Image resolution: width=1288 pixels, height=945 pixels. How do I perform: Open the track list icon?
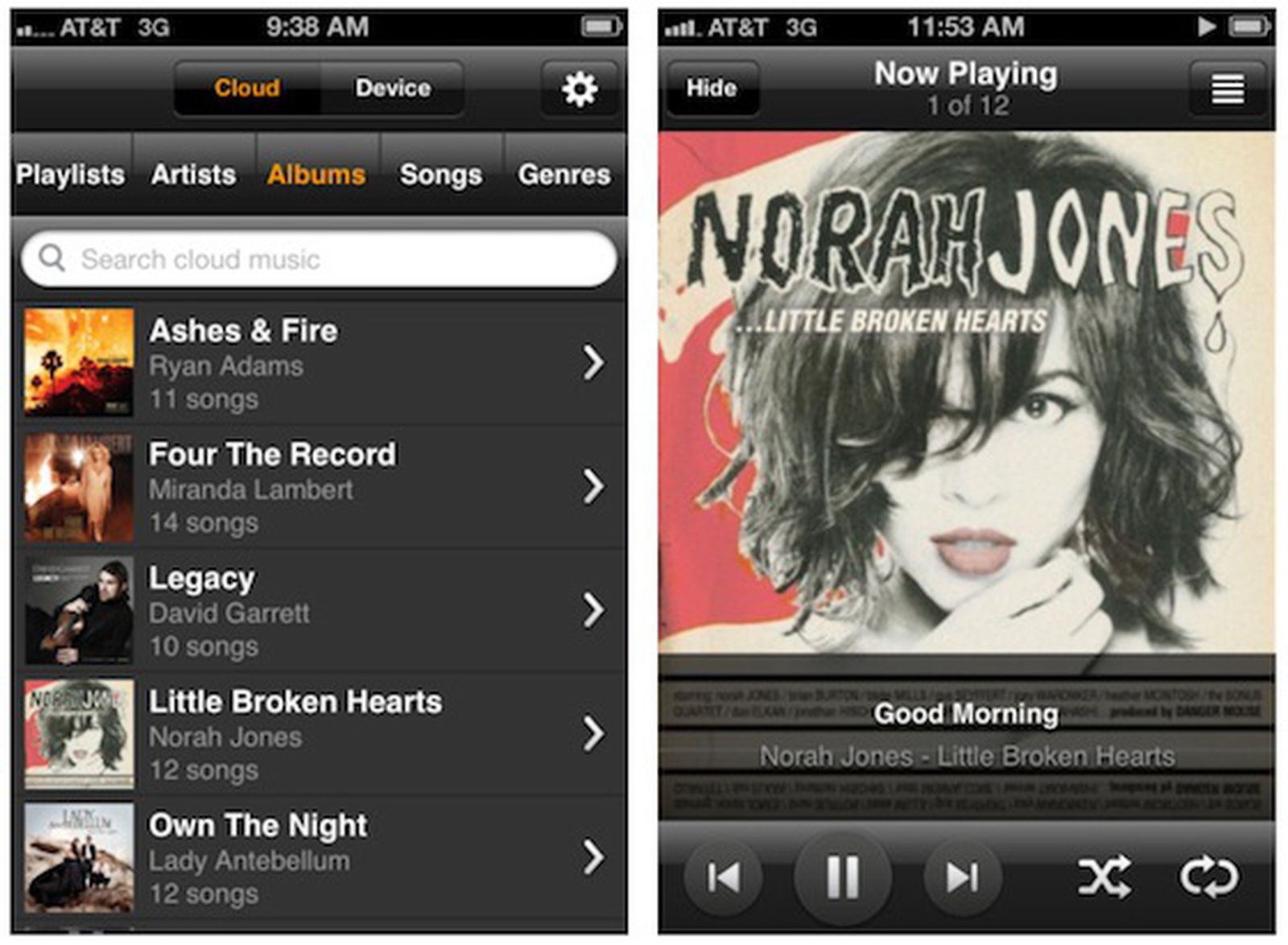pyautogui.click(x=1228, y=89)
